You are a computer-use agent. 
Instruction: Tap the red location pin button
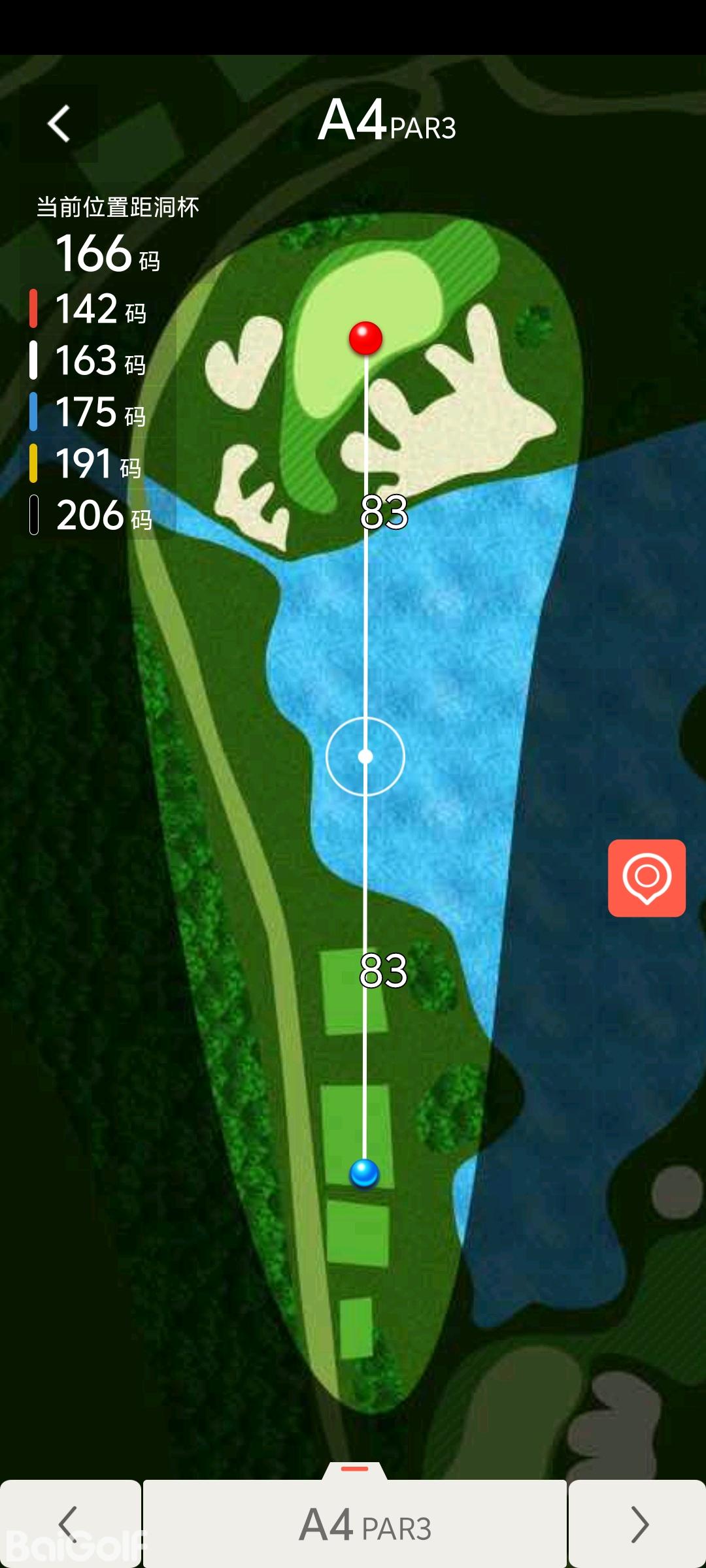[647, 877]
